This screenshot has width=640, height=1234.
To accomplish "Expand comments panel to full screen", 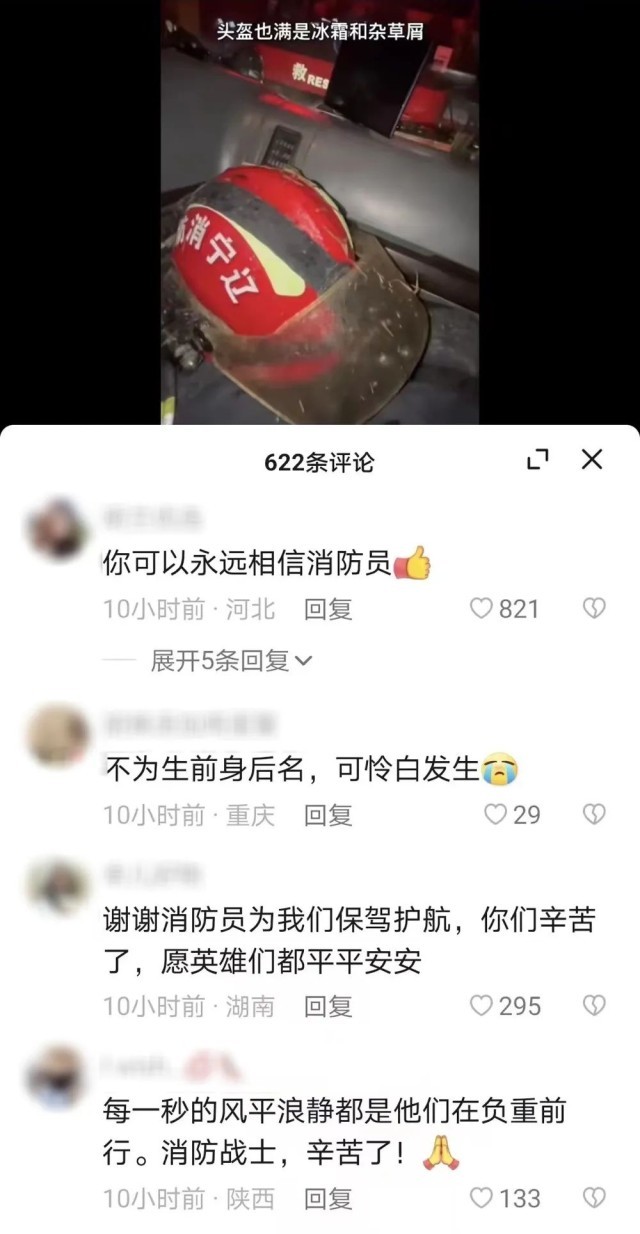I will (x=538, y=459).
